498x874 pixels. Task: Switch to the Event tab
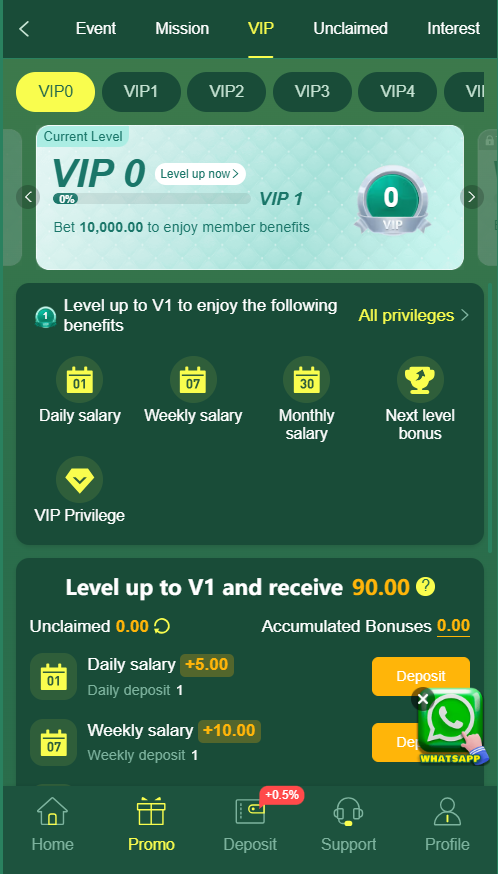[96, 28]
